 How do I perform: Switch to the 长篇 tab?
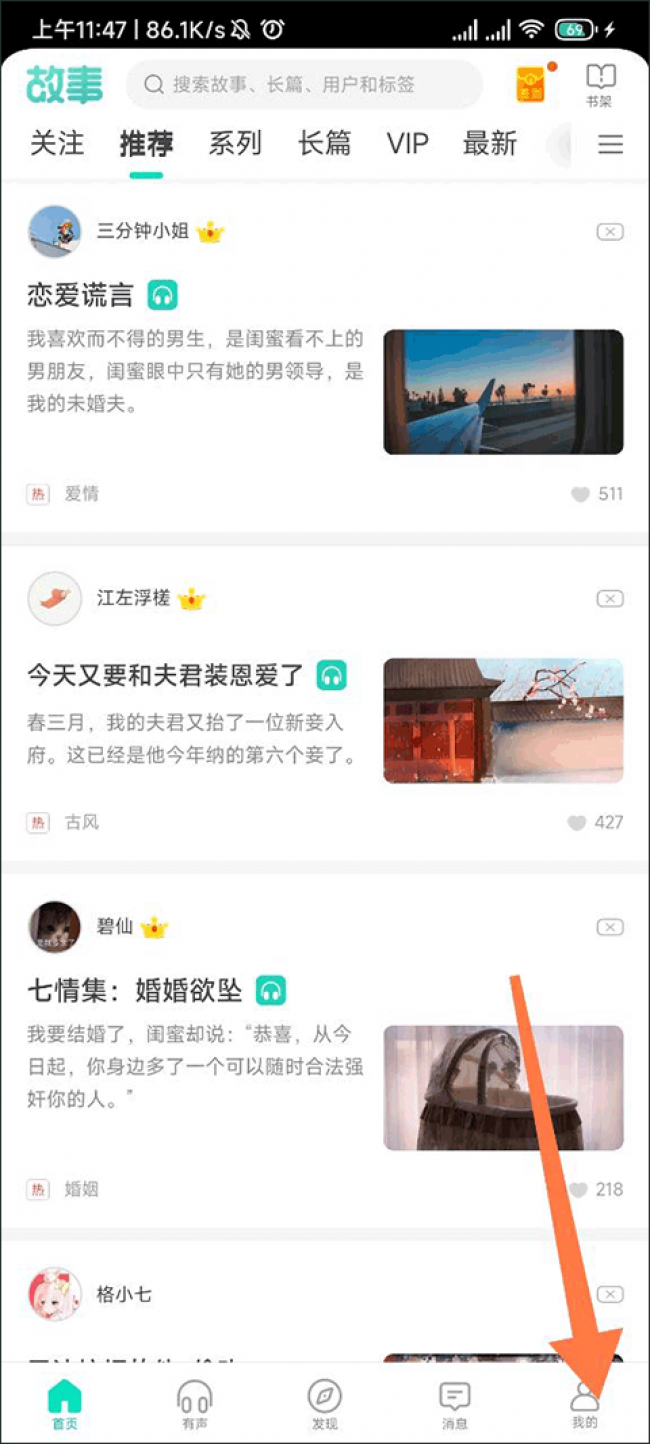click(324, 144)
